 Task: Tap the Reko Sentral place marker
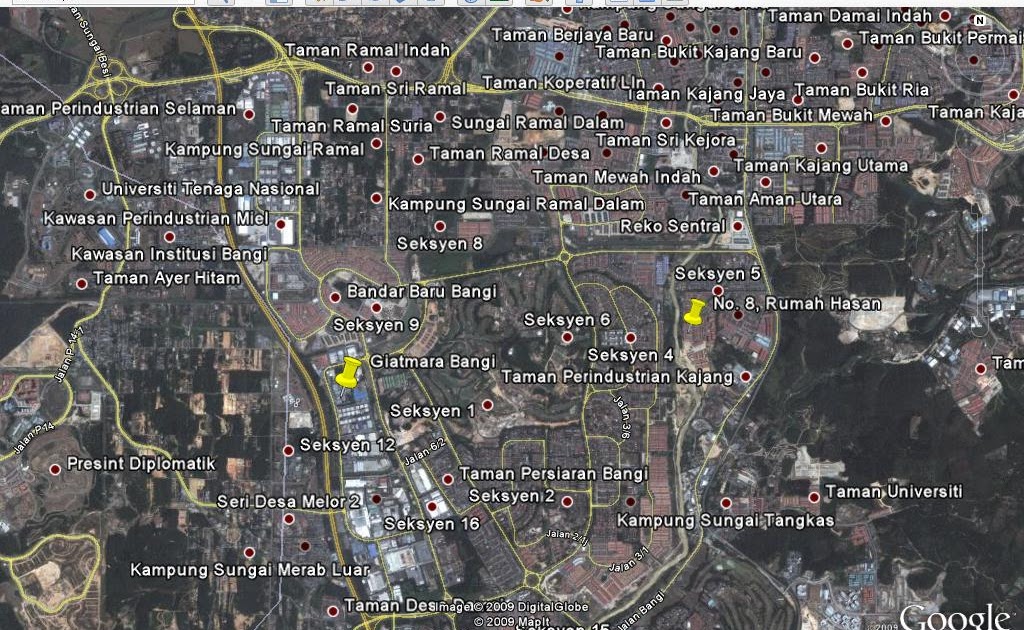[x=738, y=227]
